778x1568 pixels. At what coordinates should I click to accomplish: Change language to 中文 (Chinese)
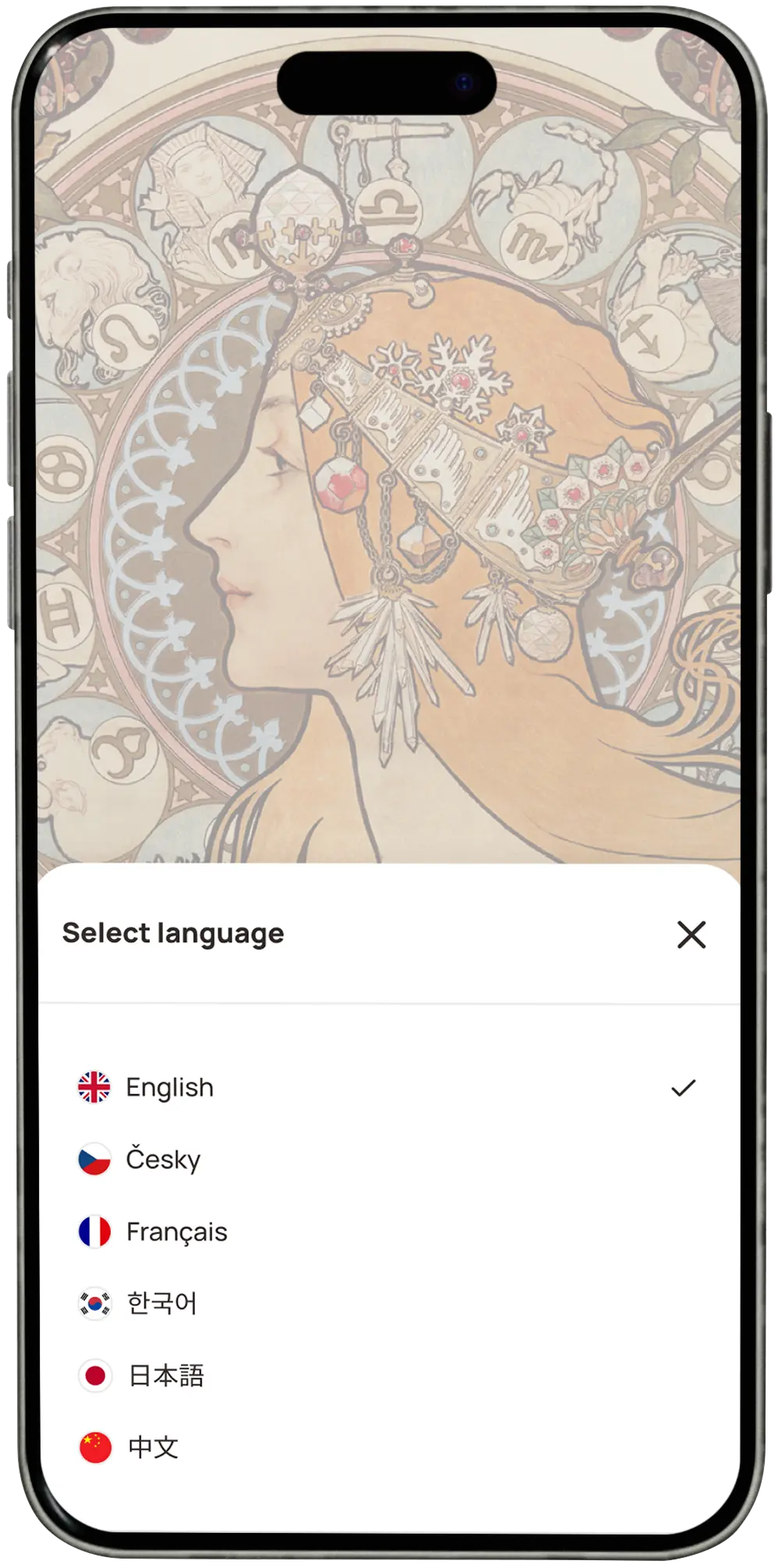[153, 1447]
